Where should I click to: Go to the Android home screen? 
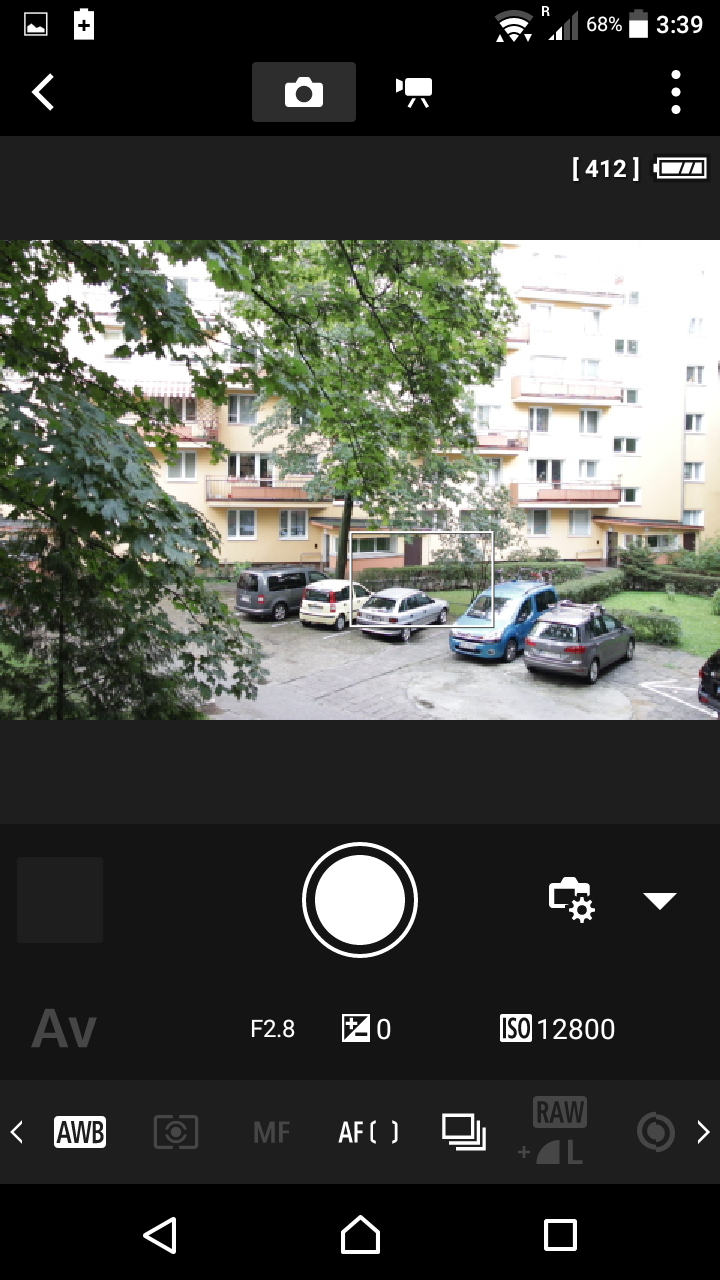pyautogui.click(x=360, y=1235)
